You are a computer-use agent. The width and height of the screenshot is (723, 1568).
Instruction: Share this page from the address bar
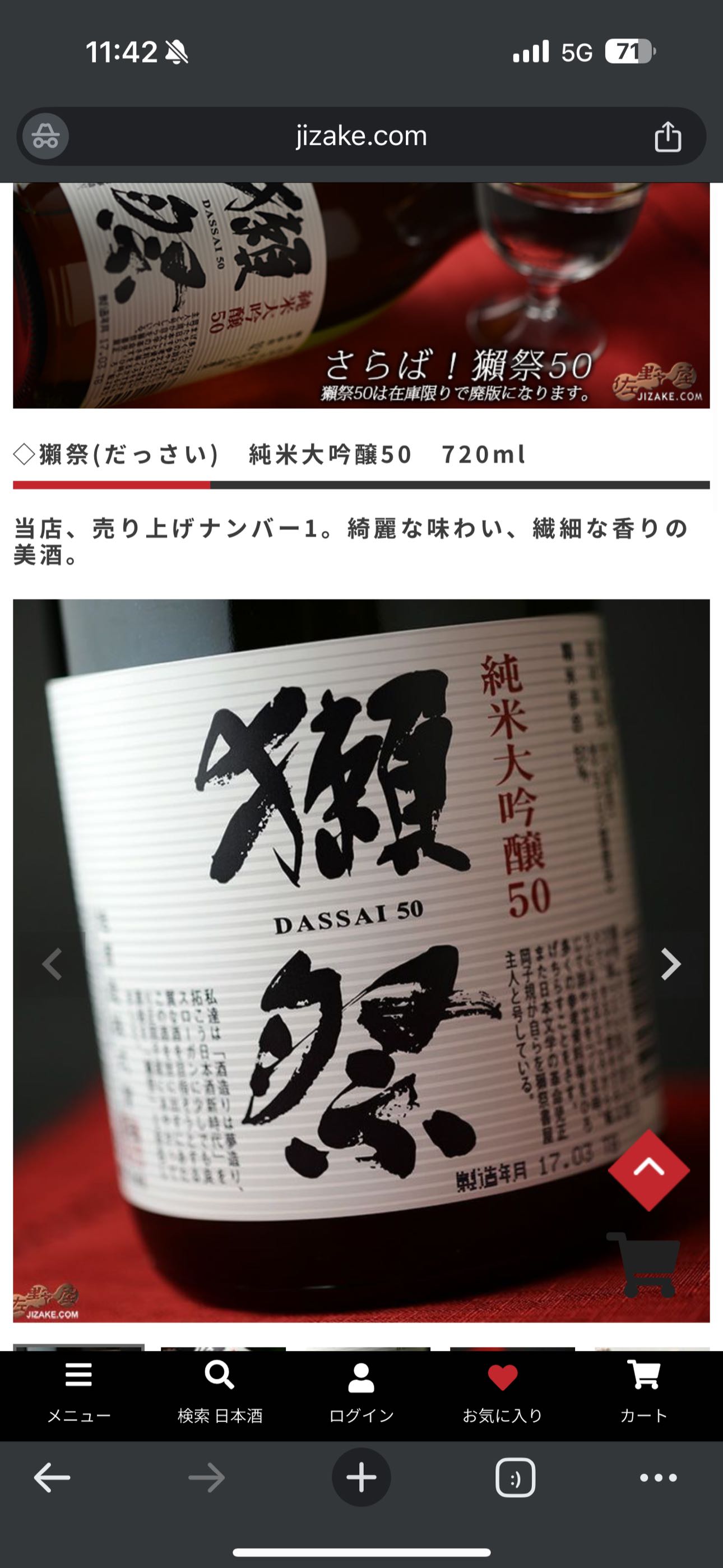(668, 136)
